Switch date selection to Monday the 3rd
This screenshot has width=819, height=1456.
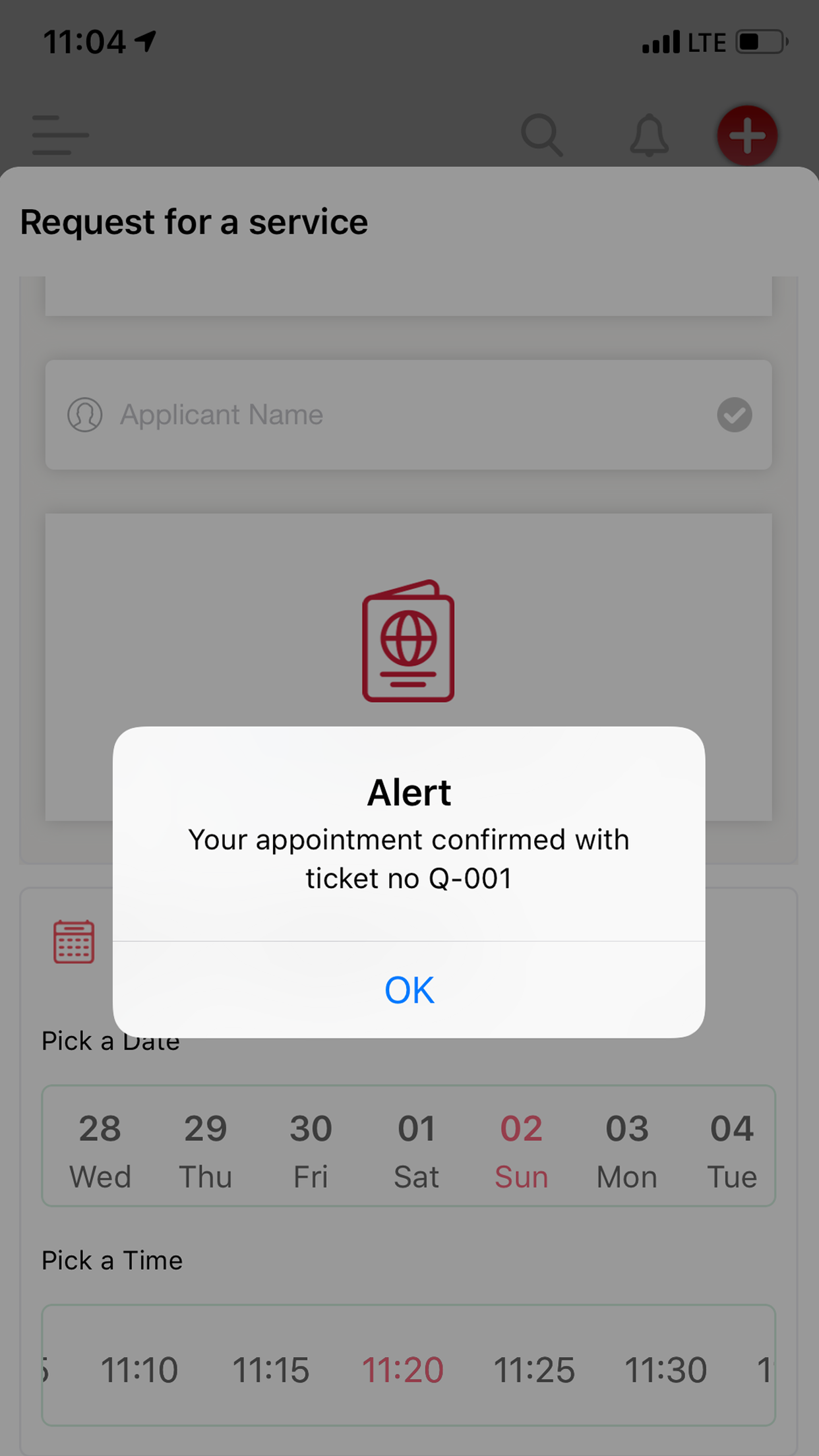(626, 1147)
